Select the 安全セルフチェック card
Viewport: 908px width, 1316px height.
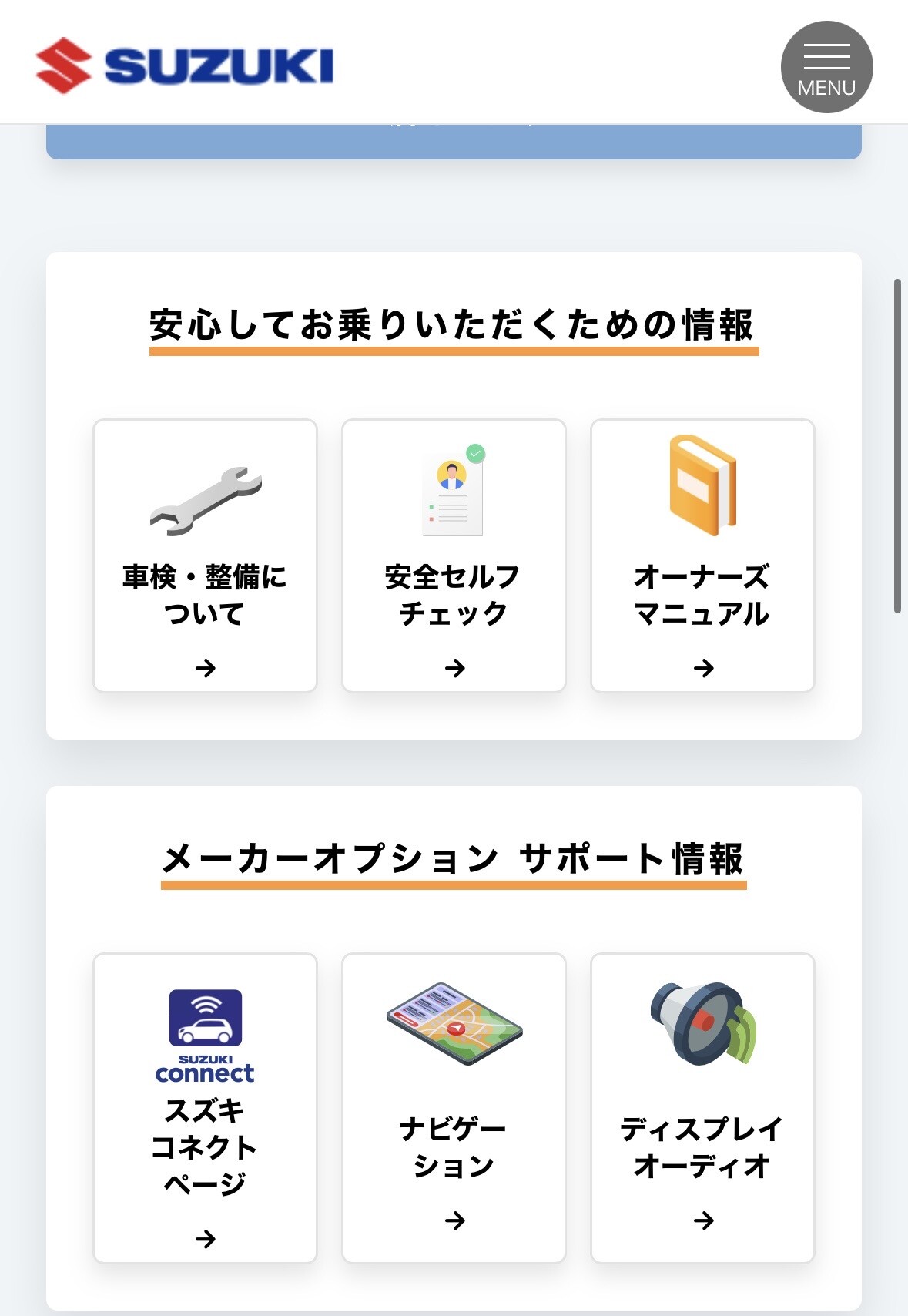tap(454, 556)
